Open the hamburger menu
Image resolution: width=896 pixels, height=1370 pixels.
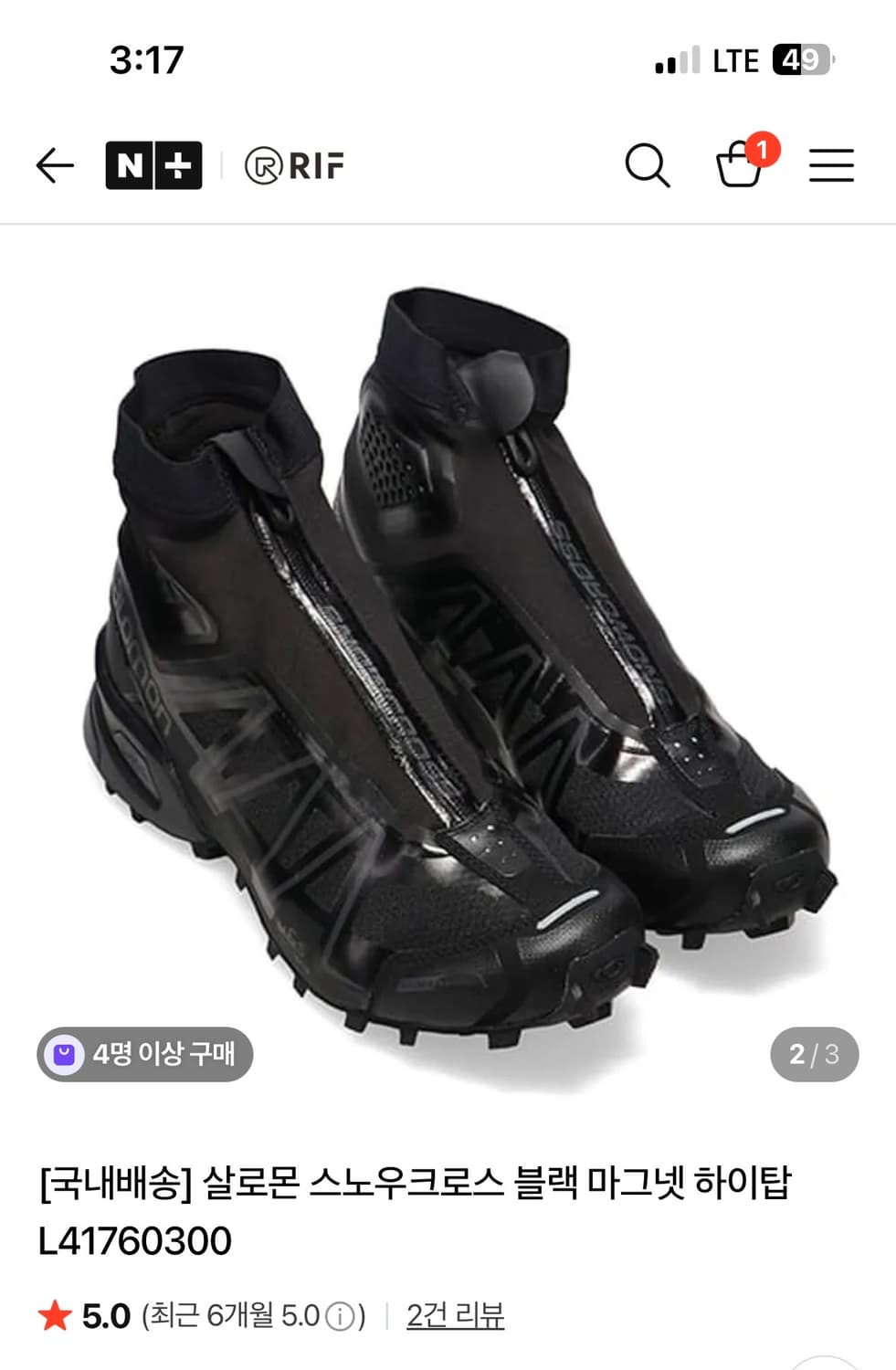click(831, 165)
